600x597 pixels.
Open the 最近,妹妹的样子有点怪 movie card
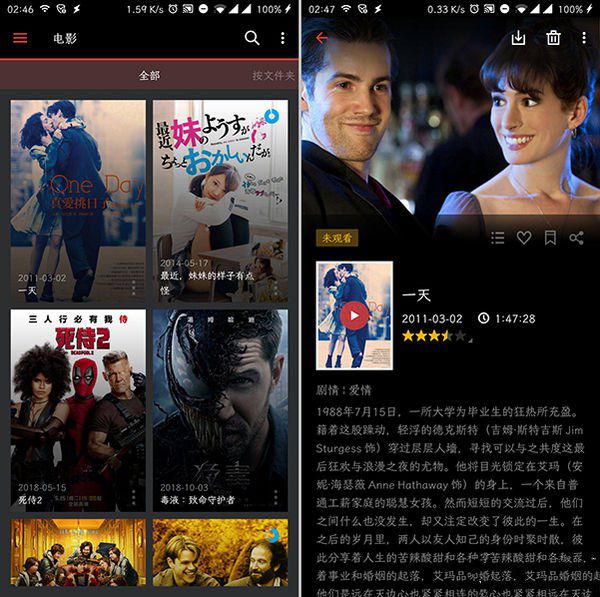[x=220, y=198]
